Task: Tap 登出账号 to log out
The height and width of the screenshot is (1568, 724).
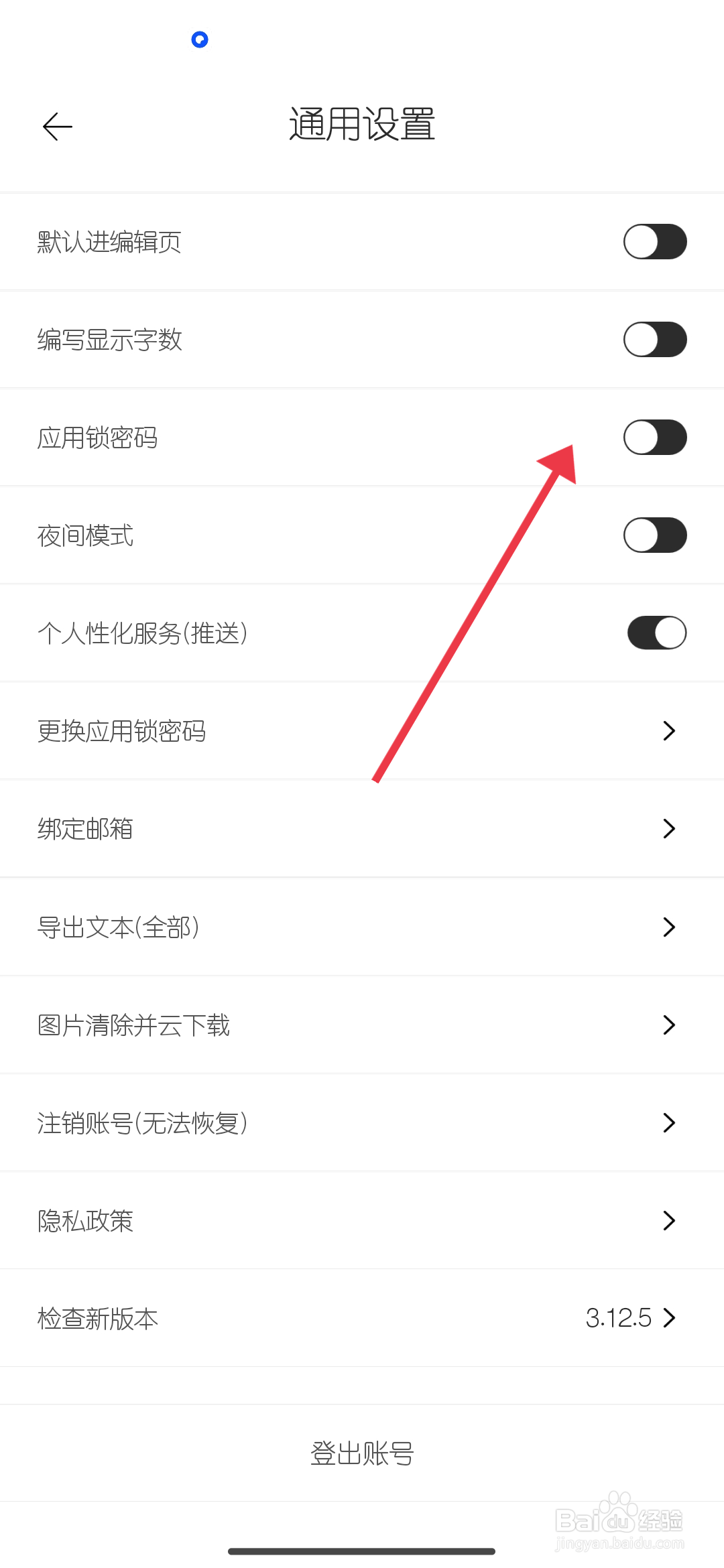Action: point(362,1454)
